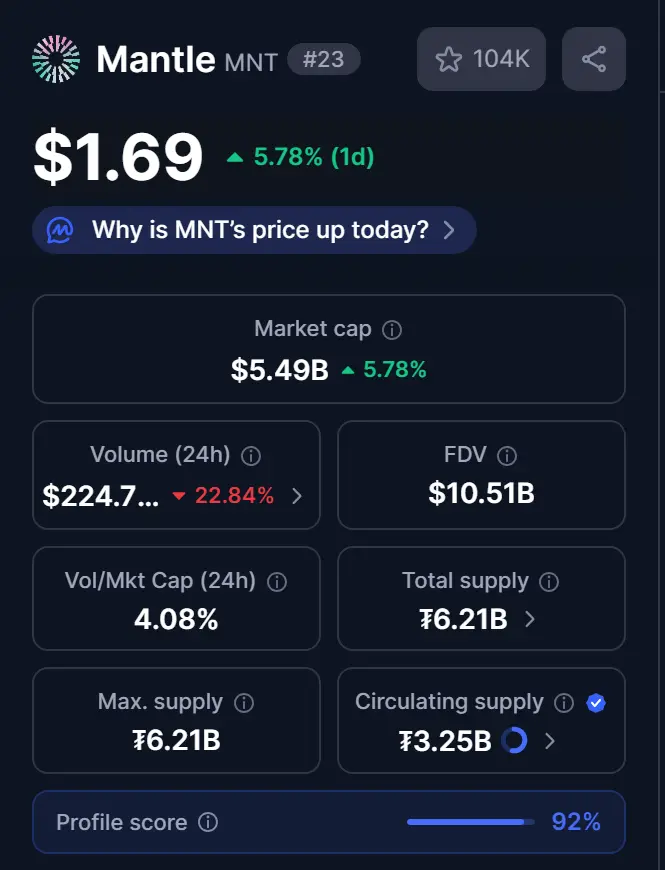Show info about Market cap

pyautogui.click(x=393, y=329)
